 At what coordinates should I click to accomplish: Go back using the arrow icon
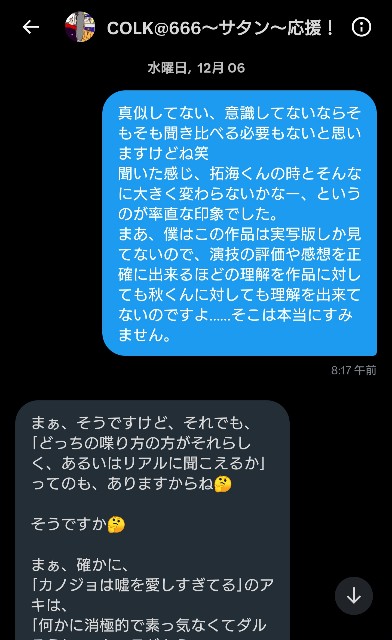31,27
